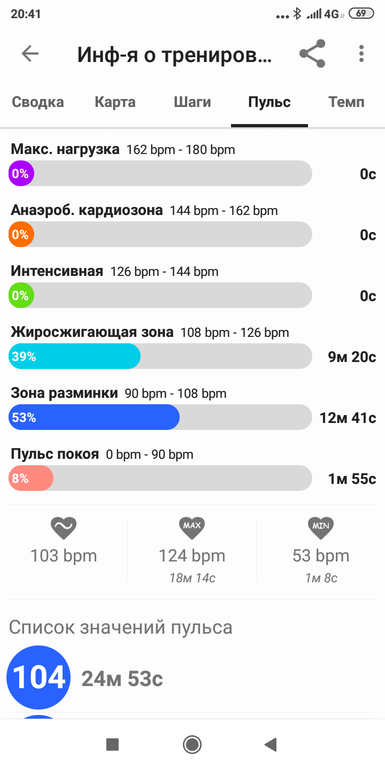The height and width of the screenshot is (770, 385).
Task: Open the Шаги tab
Action: tap(192, 102)
